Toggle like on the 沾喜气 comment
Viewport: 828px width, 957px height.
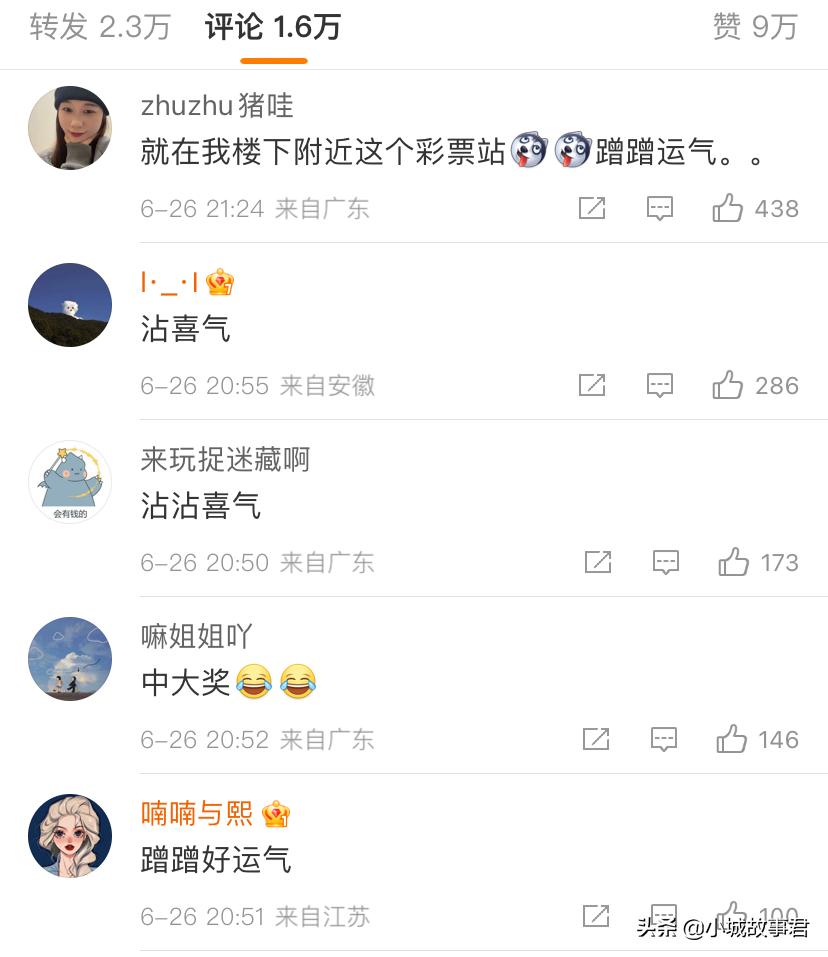click(x=727, y=385)
